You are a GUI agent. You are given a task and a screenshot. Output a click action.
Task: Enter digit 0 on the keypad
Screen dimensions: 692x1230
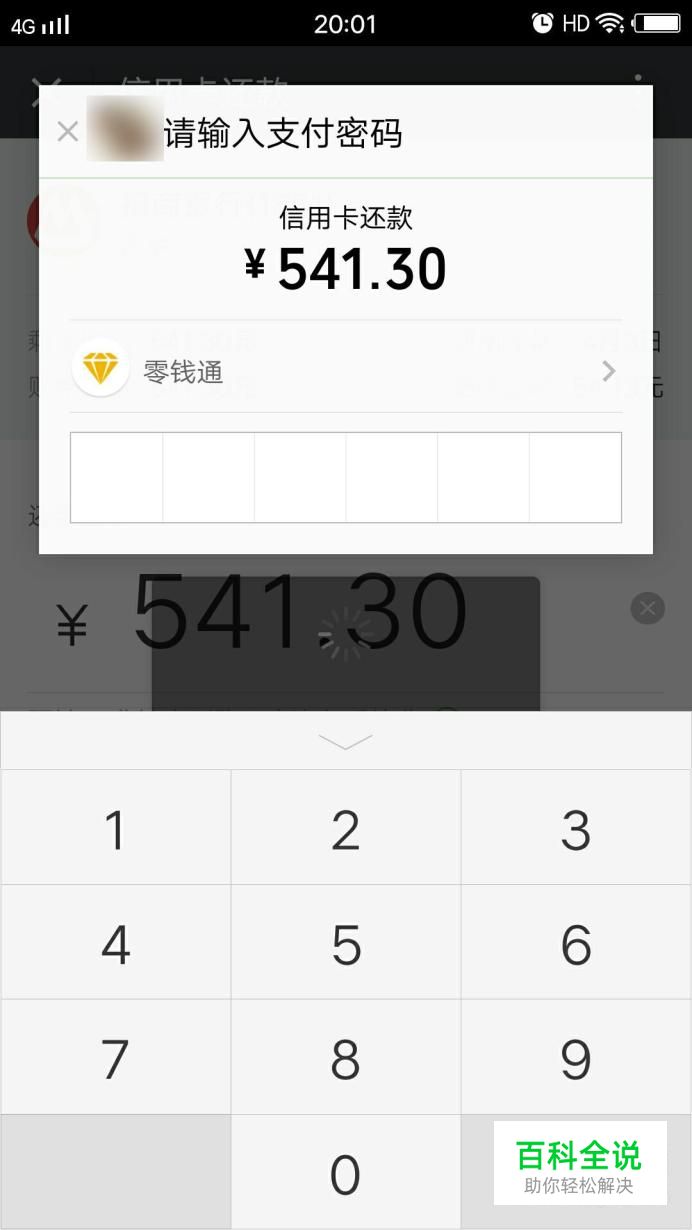click(346, 1173)
